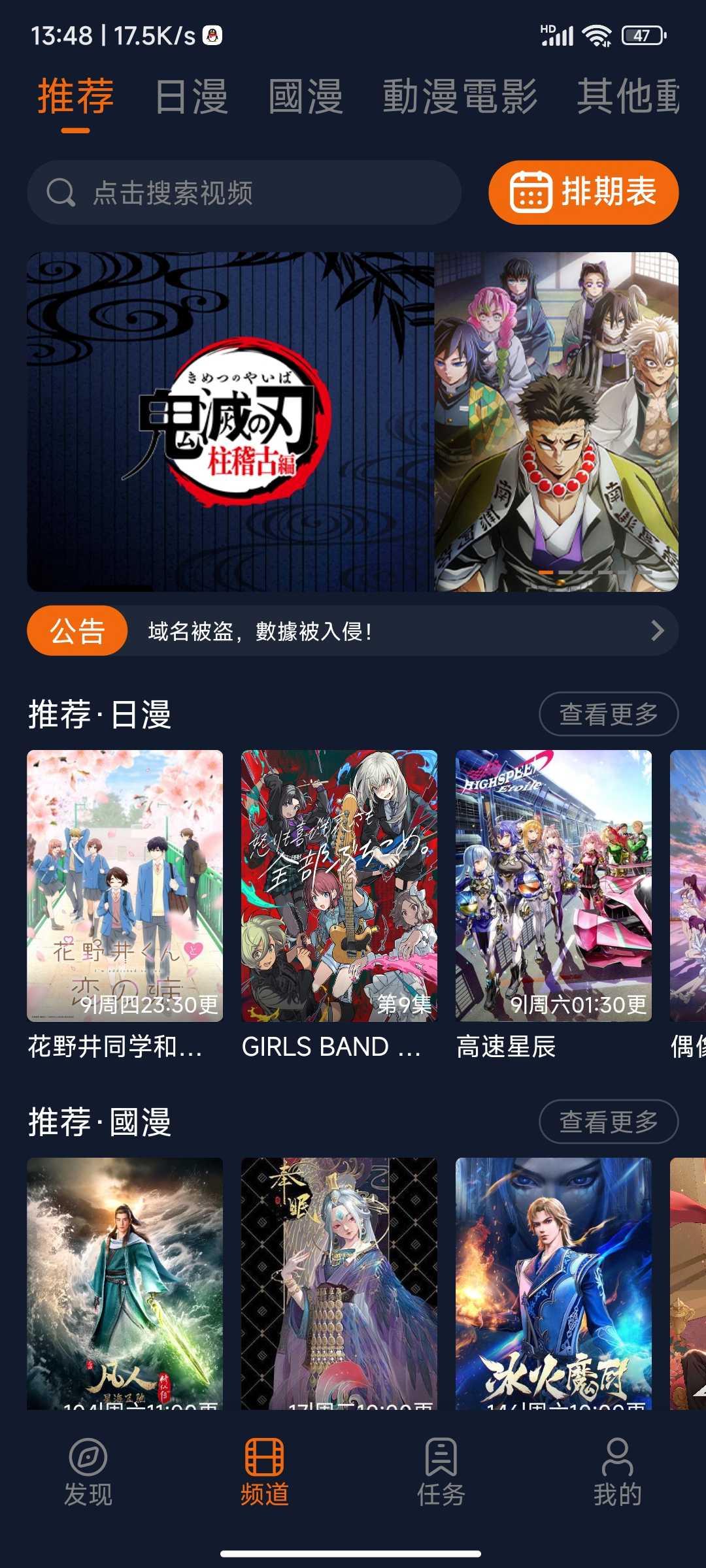This screenshot has height=1568, width=706.
Task: Open the 高速星辰 anime card
Action: click(x=554, y=885)
